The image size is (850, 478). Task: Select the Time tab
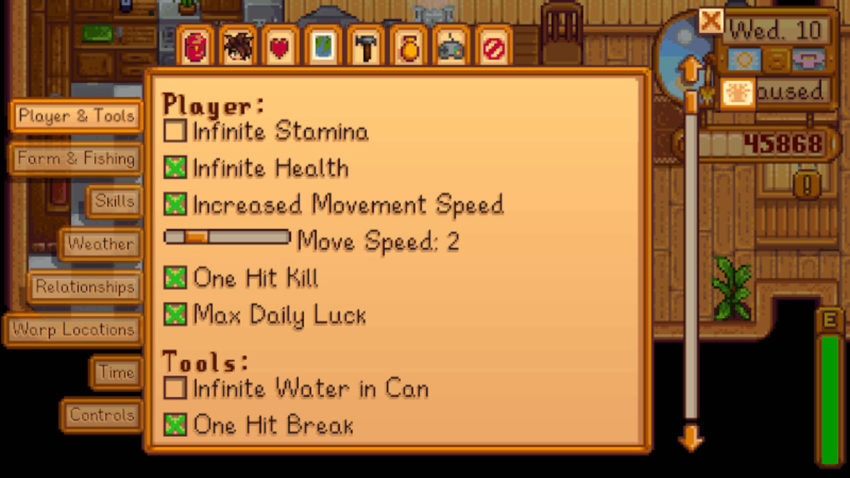(x=115, y=372)
